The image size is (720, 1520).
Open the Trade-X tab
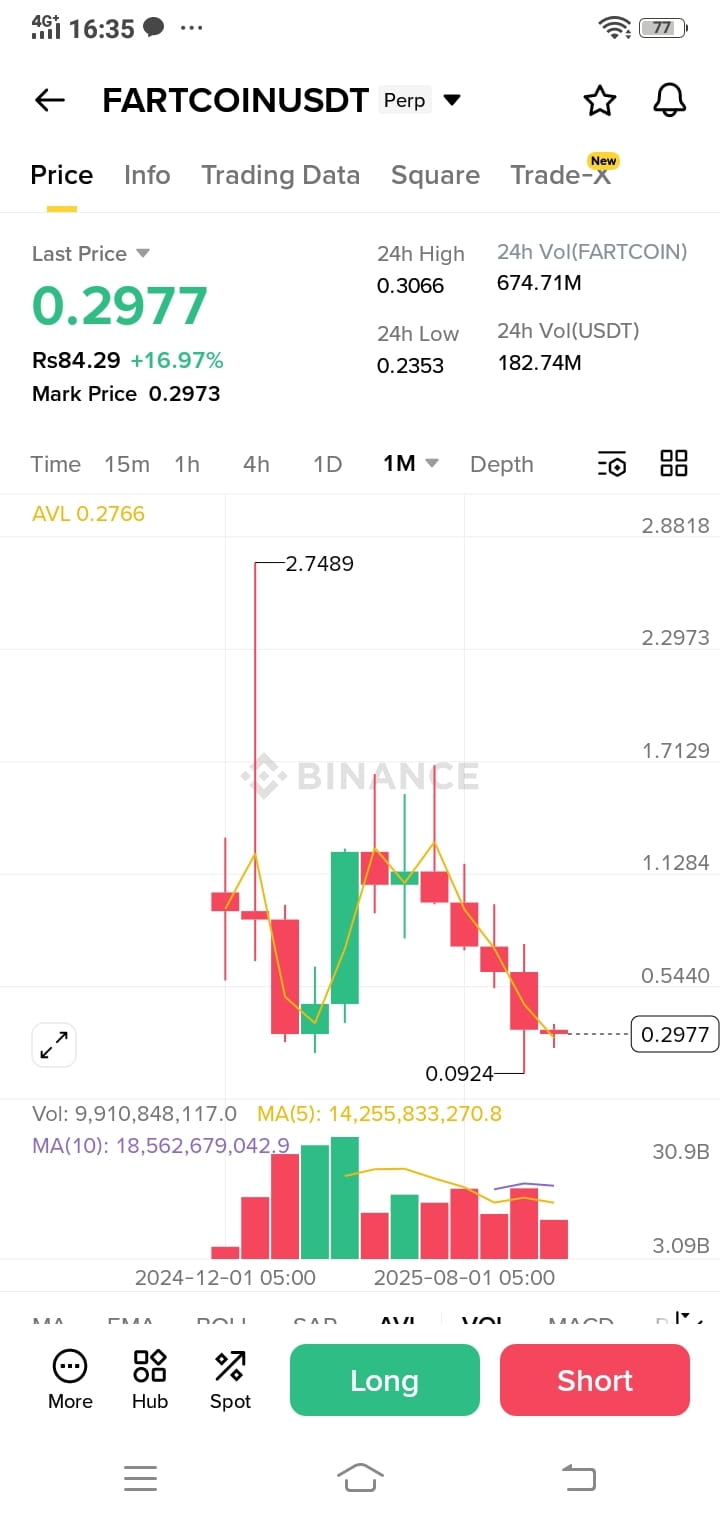point(560,175)
